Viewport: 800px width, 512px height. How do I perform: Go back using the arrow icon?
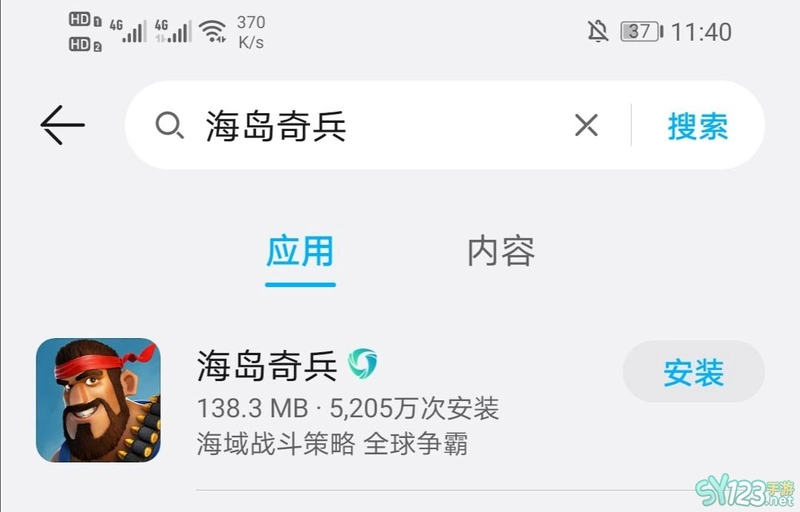62,126
